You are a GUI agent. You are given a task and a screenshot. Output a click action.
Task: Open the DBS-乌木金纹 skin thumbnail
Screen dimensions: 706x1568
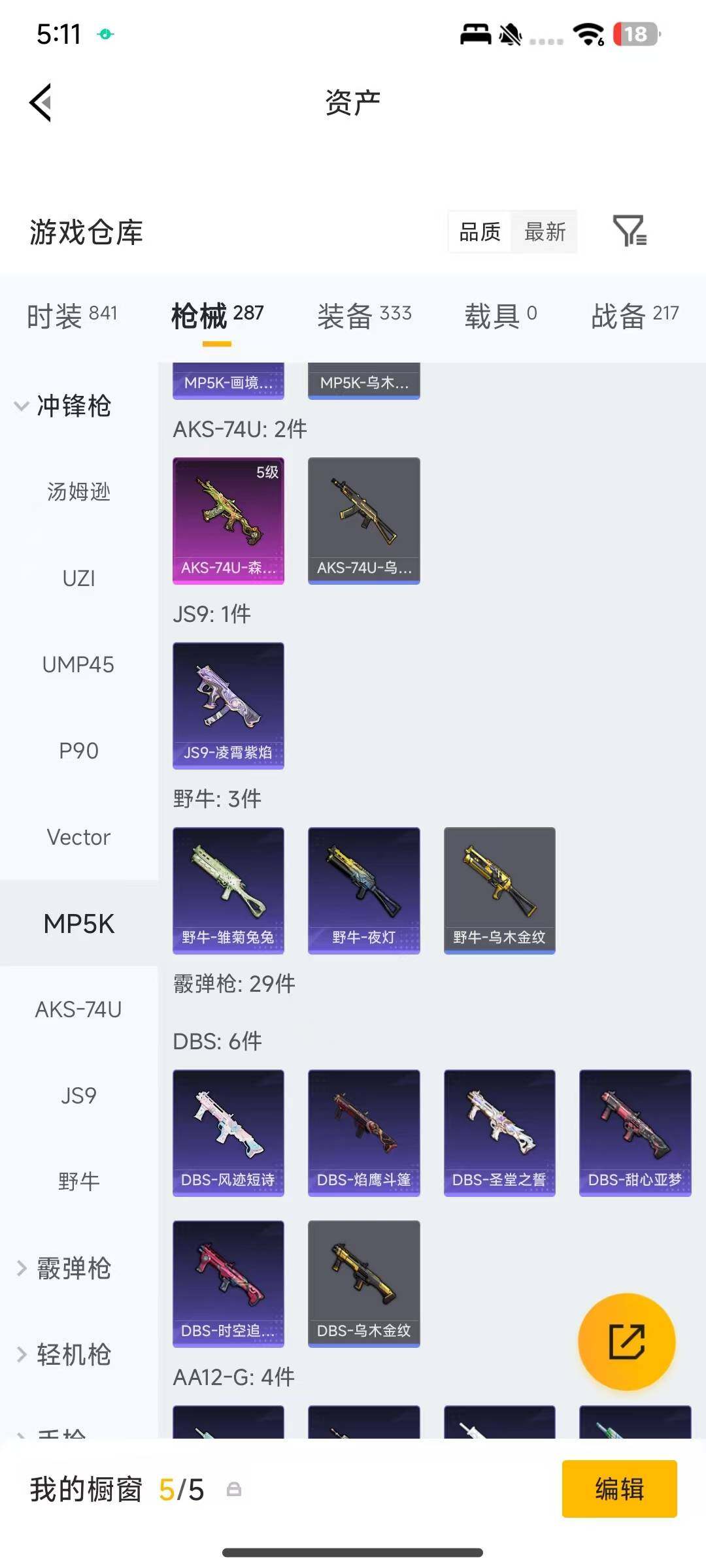(x=364, y=1284)
